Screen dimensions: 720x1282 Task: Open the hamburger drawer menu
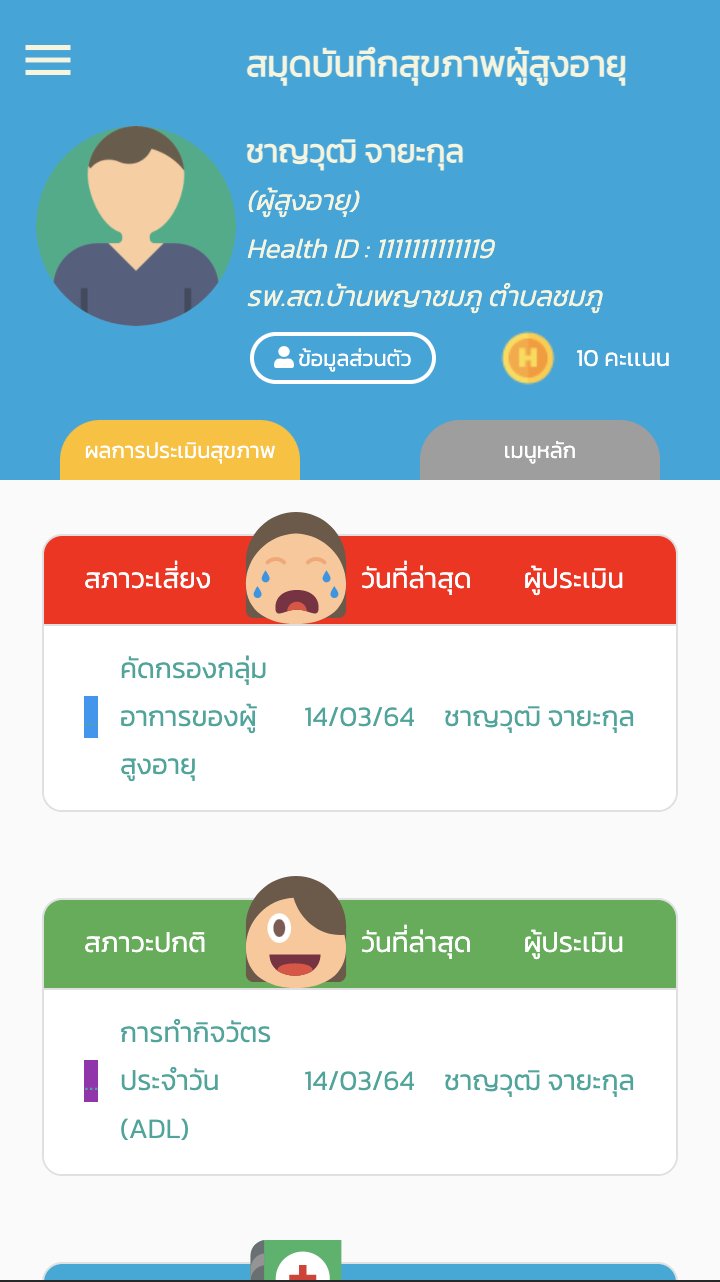tap(48, 61)
